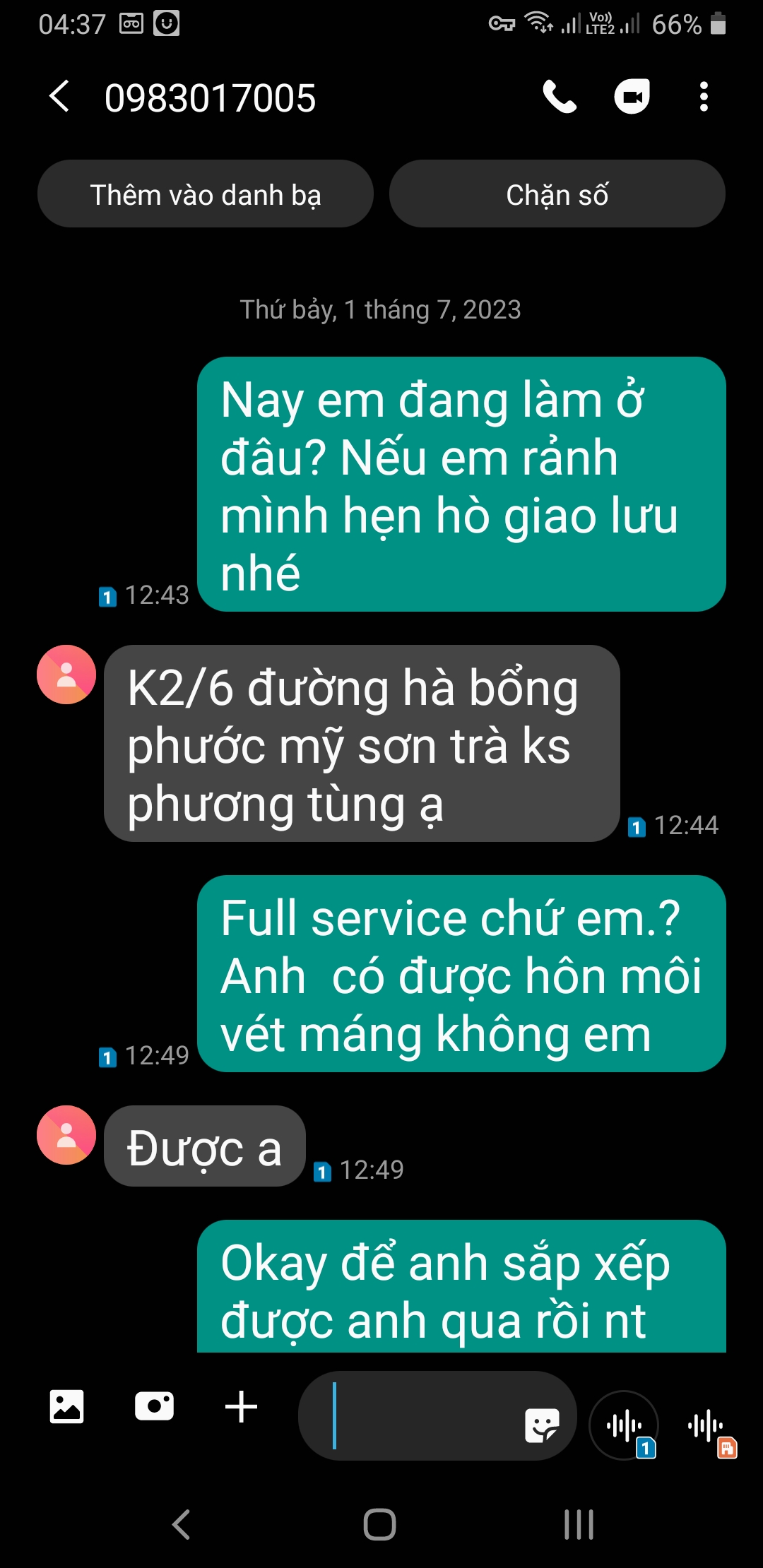Open the three-dot overflow menu
Image resolution: width=763 pixels, height=1568 pixels.
coord(704,97)
